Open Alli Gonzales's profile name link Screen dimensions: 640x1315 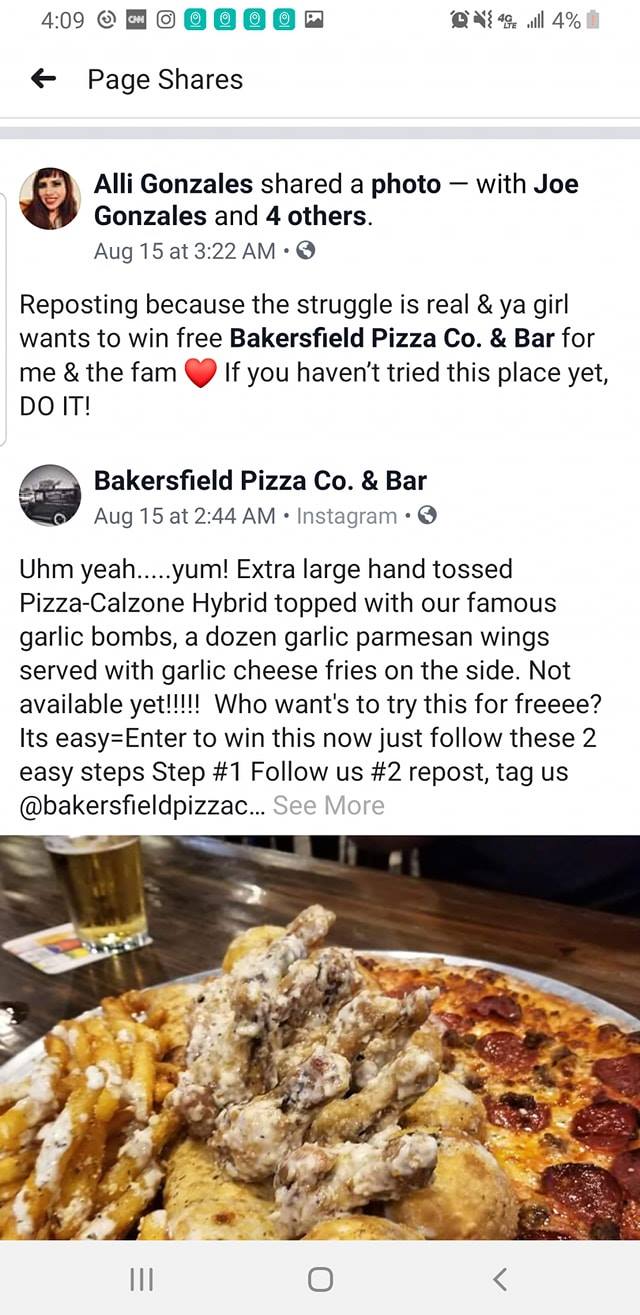pos(173,184)
